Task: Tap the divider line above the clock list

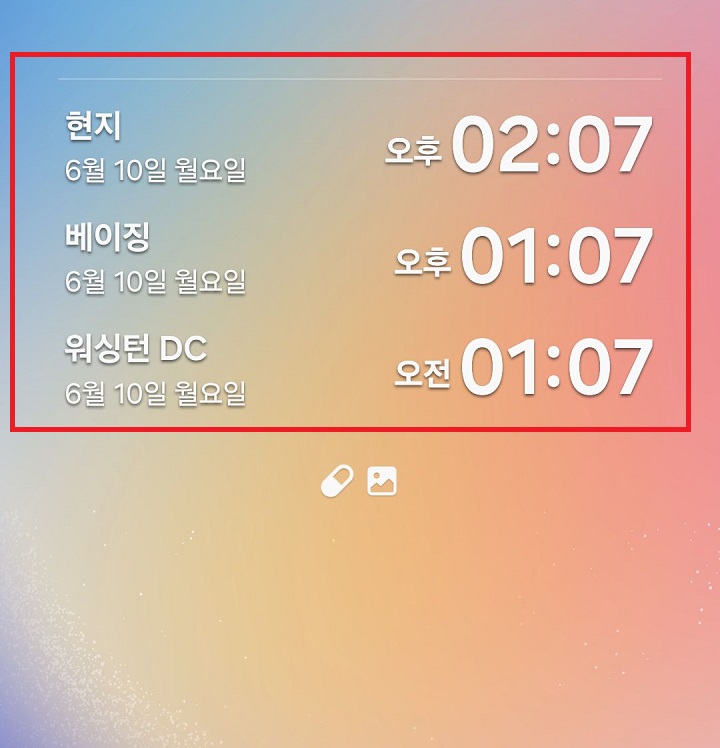Action: point(360,75)
